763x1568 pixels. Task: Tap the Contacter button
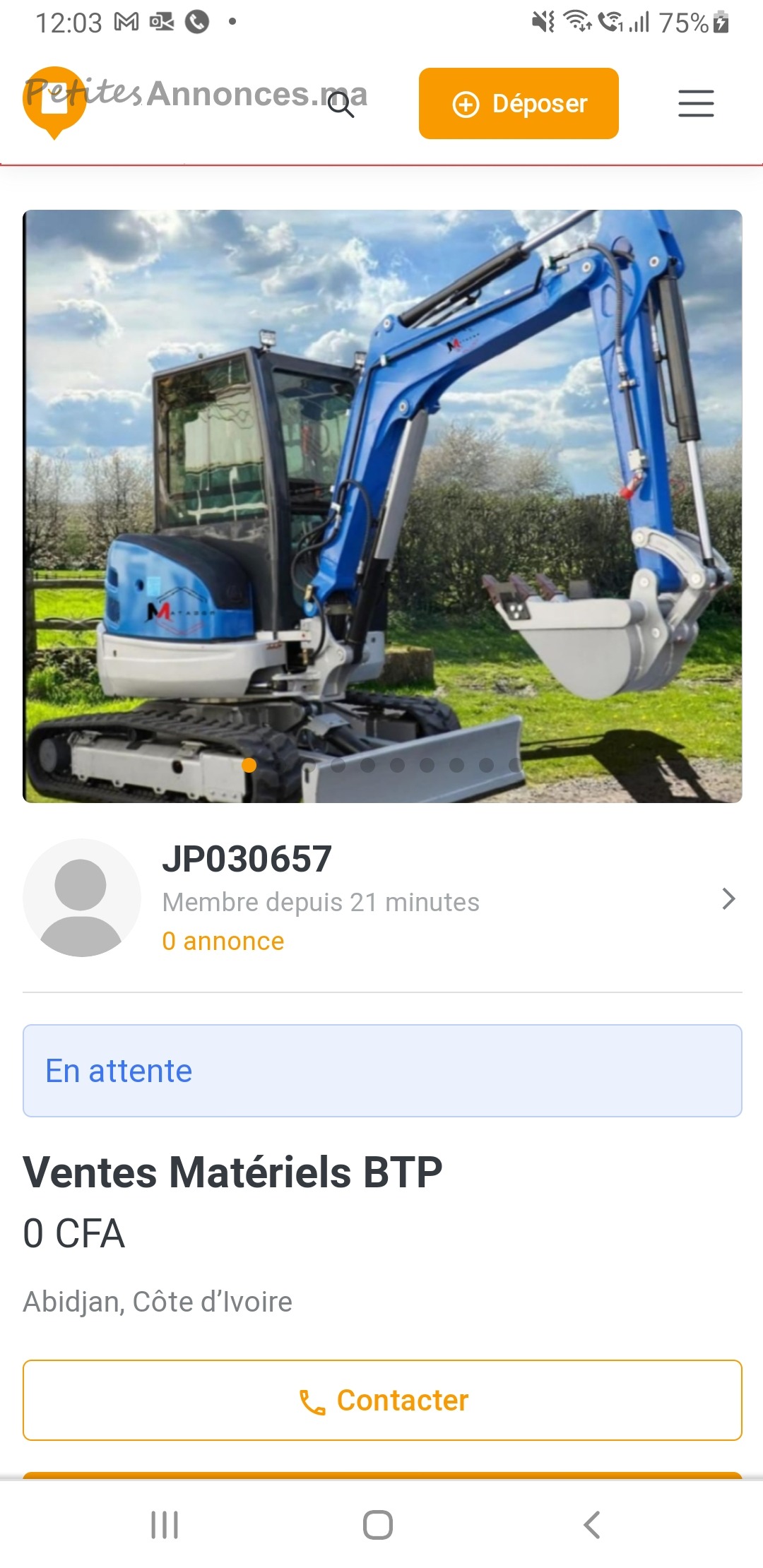coord(382,1400)
